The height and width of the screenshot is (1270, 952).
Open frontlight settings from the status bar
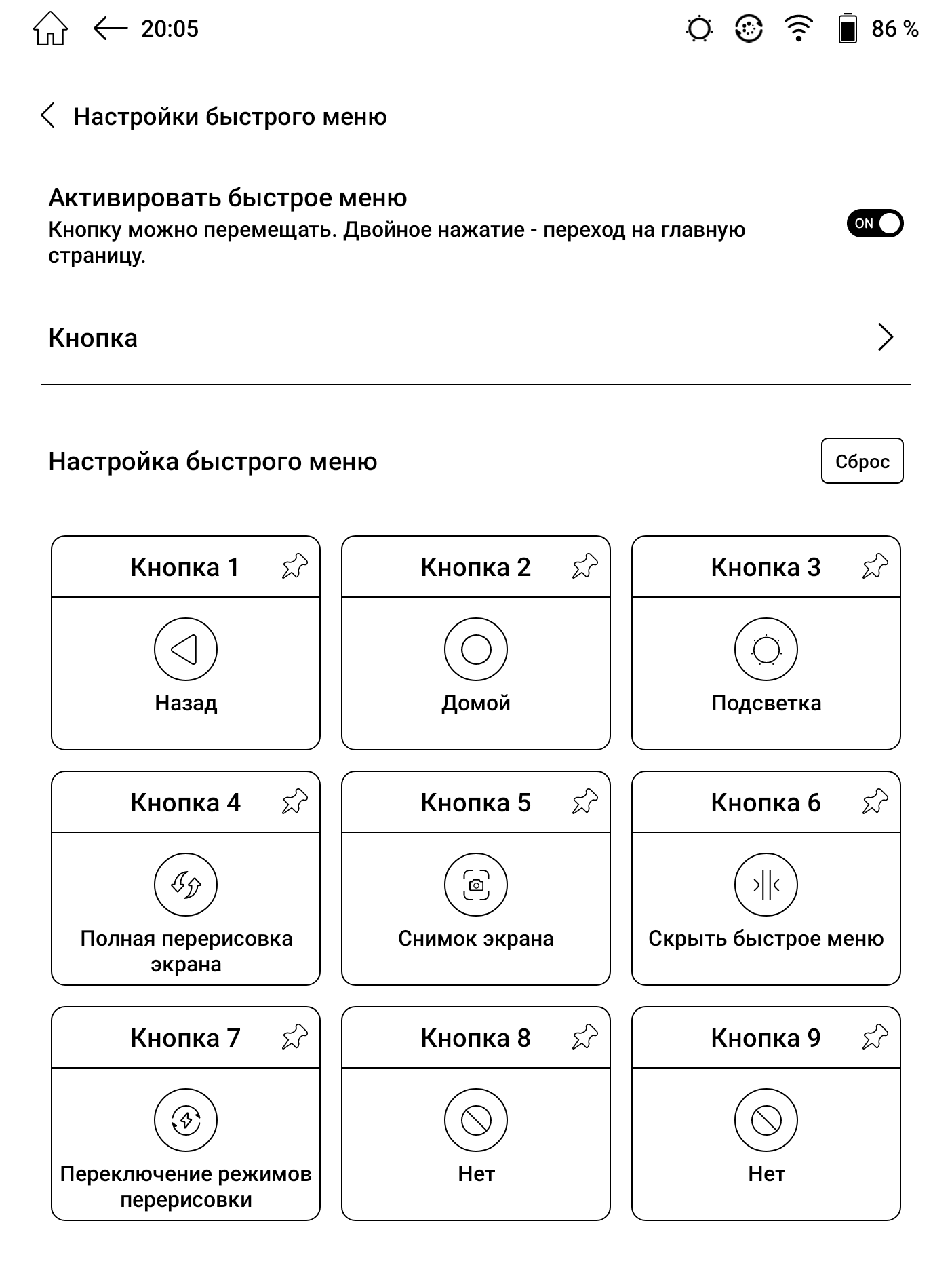pos(699,29)
